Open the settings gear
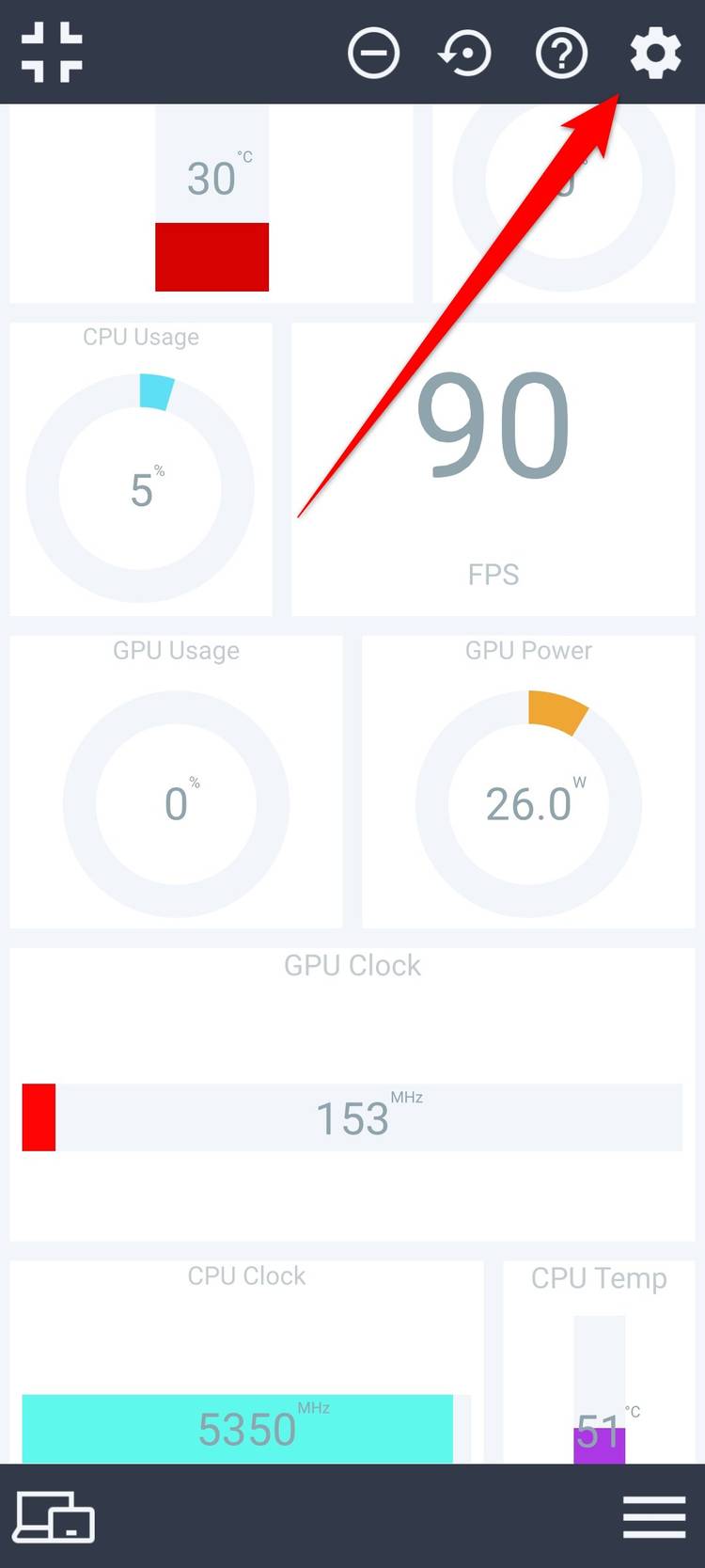 point(655,53)
